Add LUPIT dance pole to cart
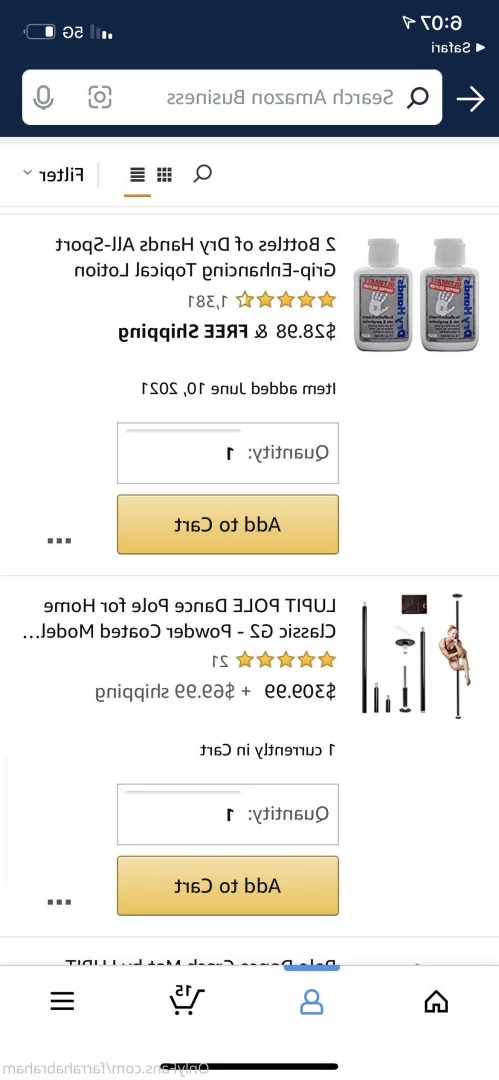 227,886
